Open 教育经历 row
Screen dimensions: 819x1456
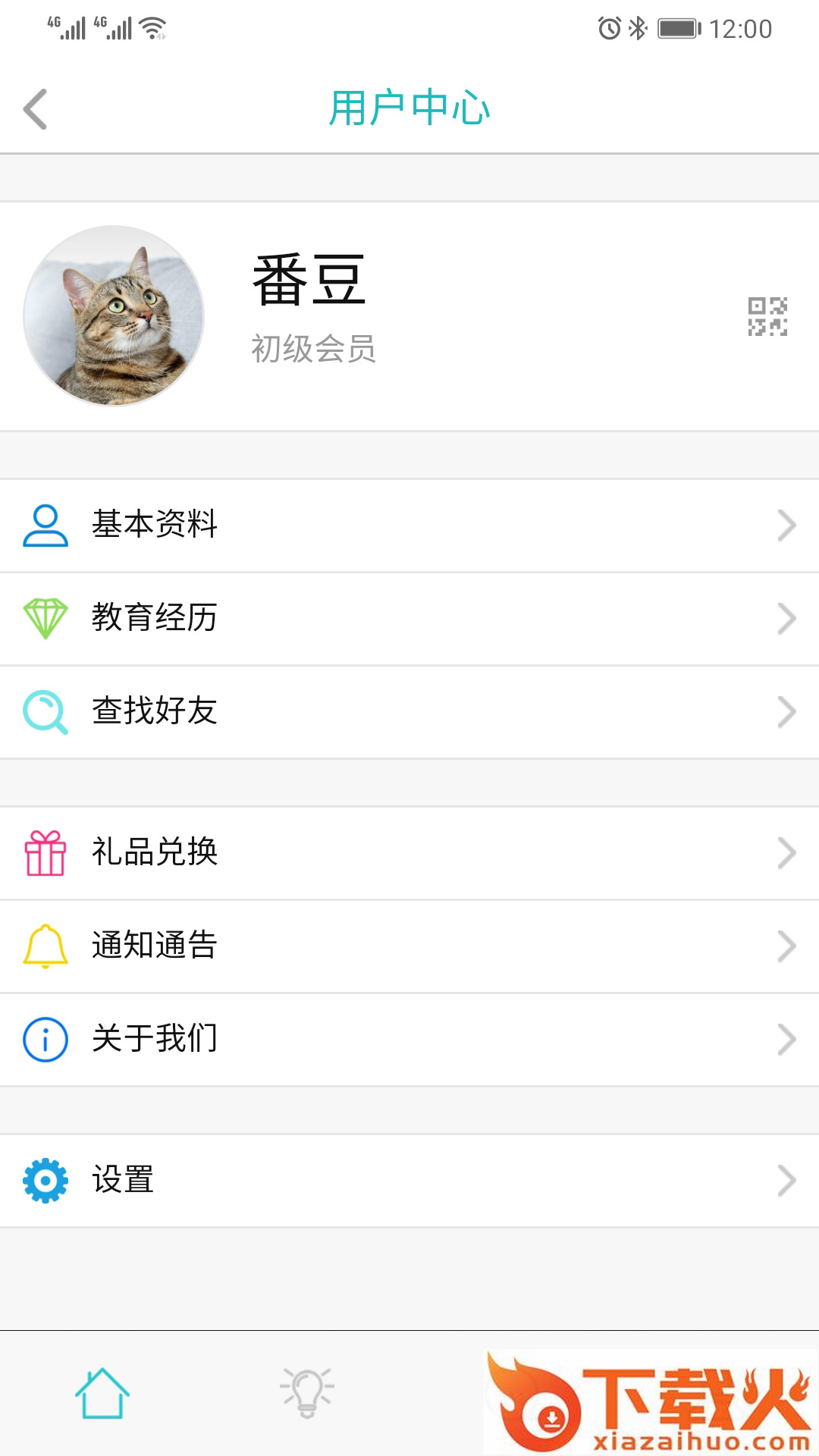tap(409, 618)
